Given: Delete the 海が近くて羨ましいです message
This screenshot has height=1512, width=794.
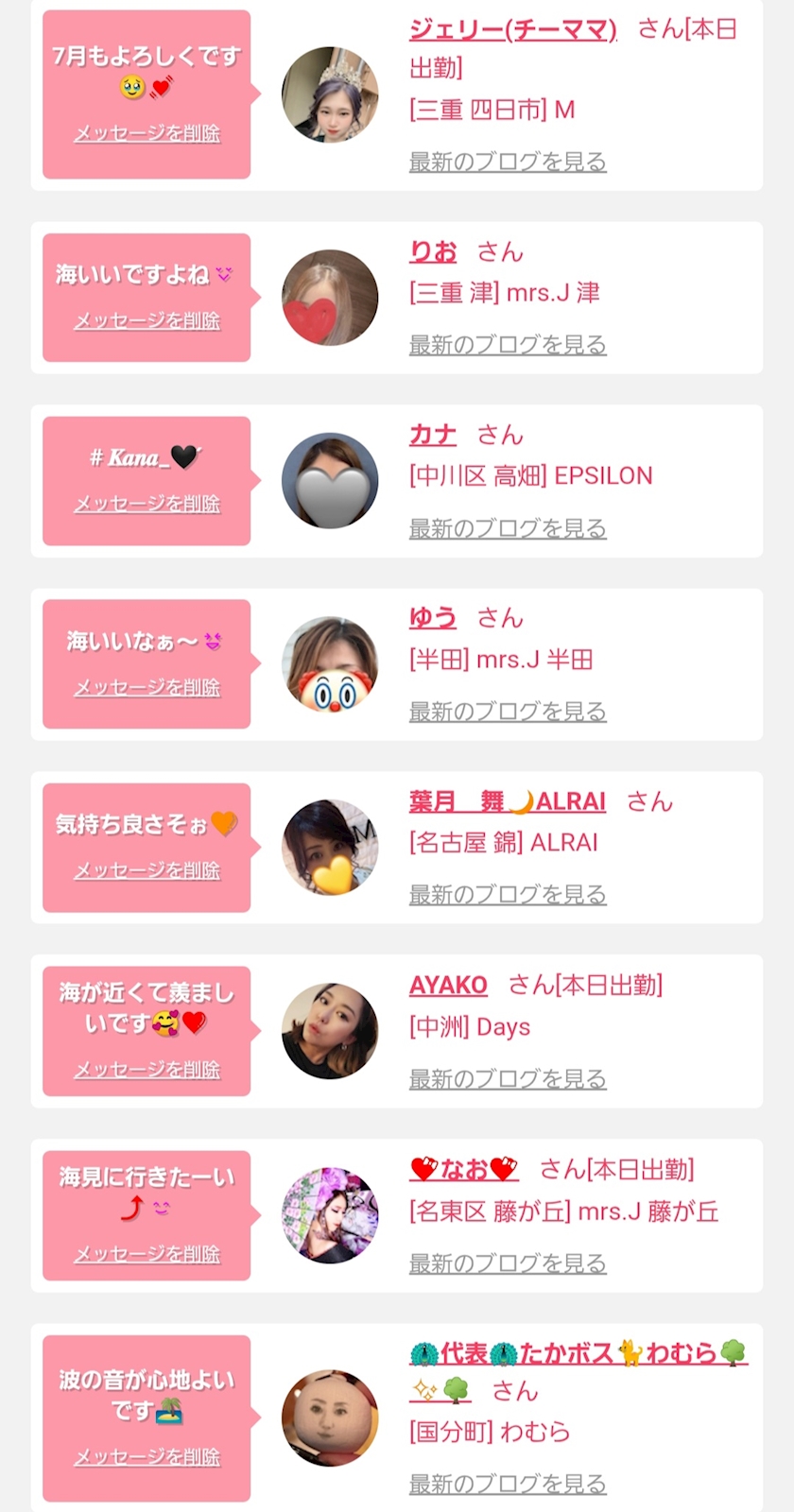Looking at the screenshot, I should tap(147, 1071).
